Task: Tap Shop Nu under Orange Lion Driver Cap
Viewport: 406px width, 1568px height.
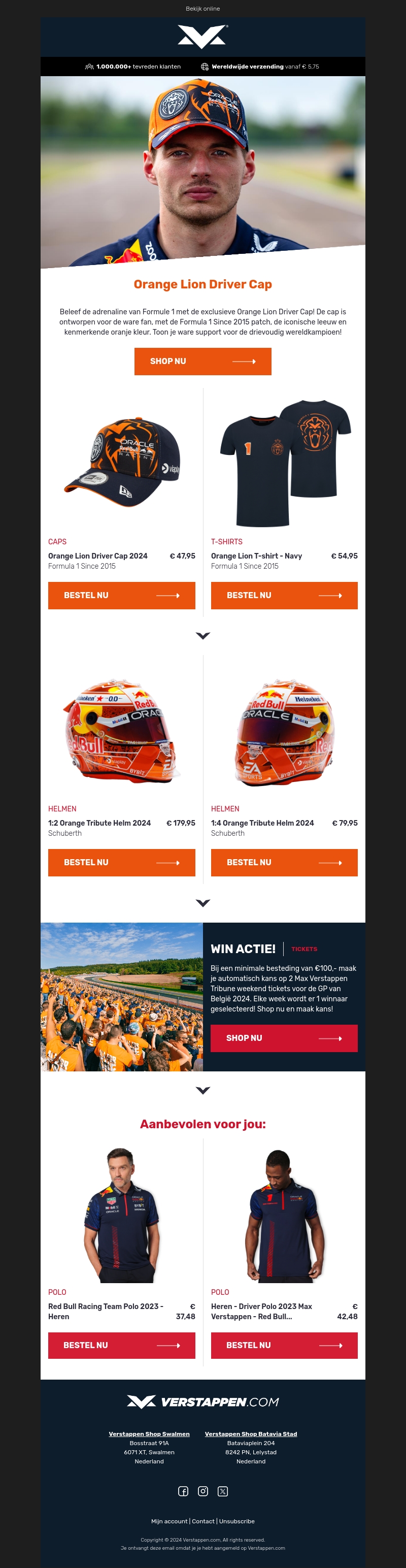Action: [202, 362]
